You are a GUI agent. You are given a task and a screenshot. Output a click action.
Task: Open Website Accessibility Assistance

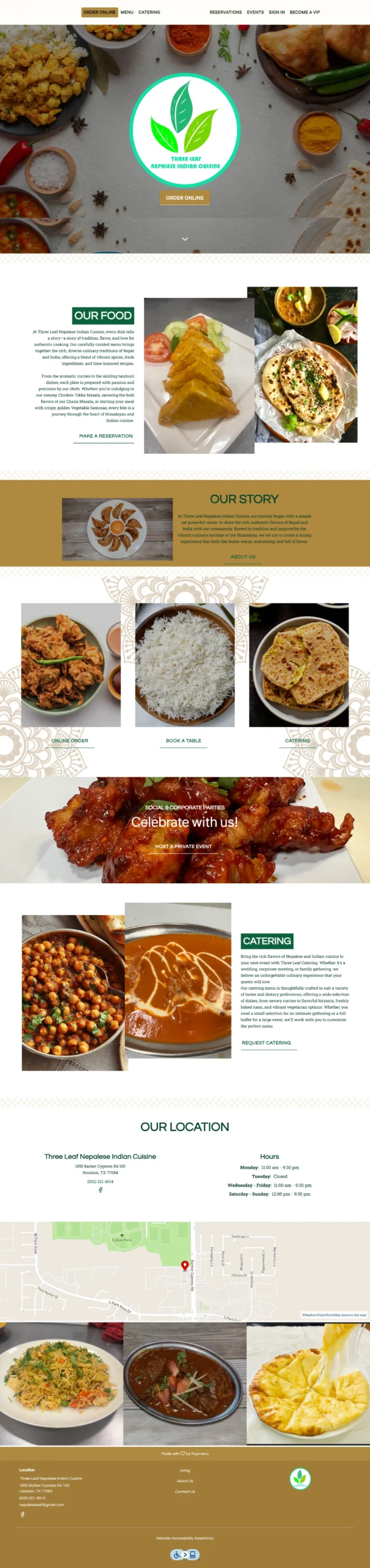pyautogui.click(x=184, y=1538)
